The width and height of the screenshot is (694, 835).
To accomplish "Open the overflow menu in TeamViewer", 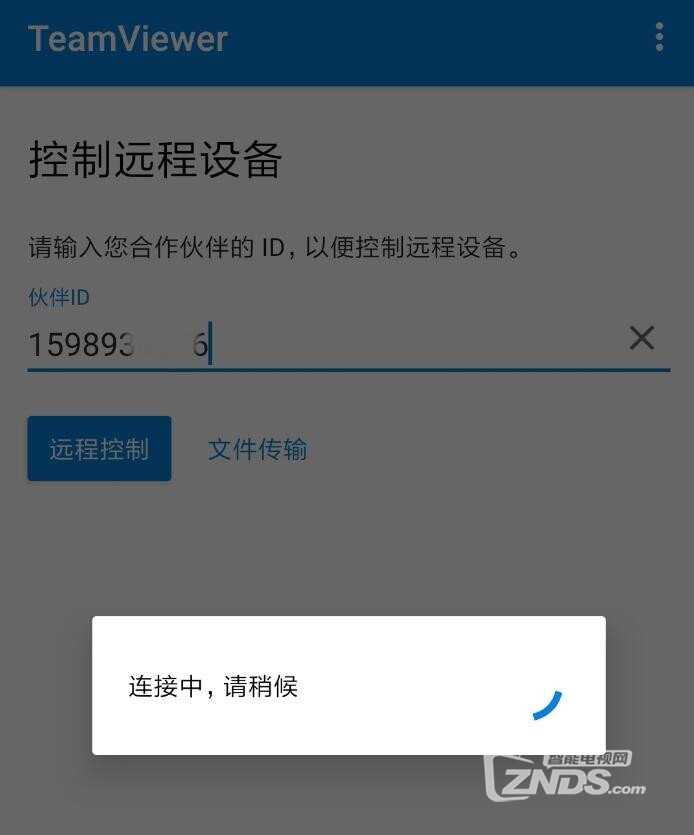I will (x=659, y=37).
